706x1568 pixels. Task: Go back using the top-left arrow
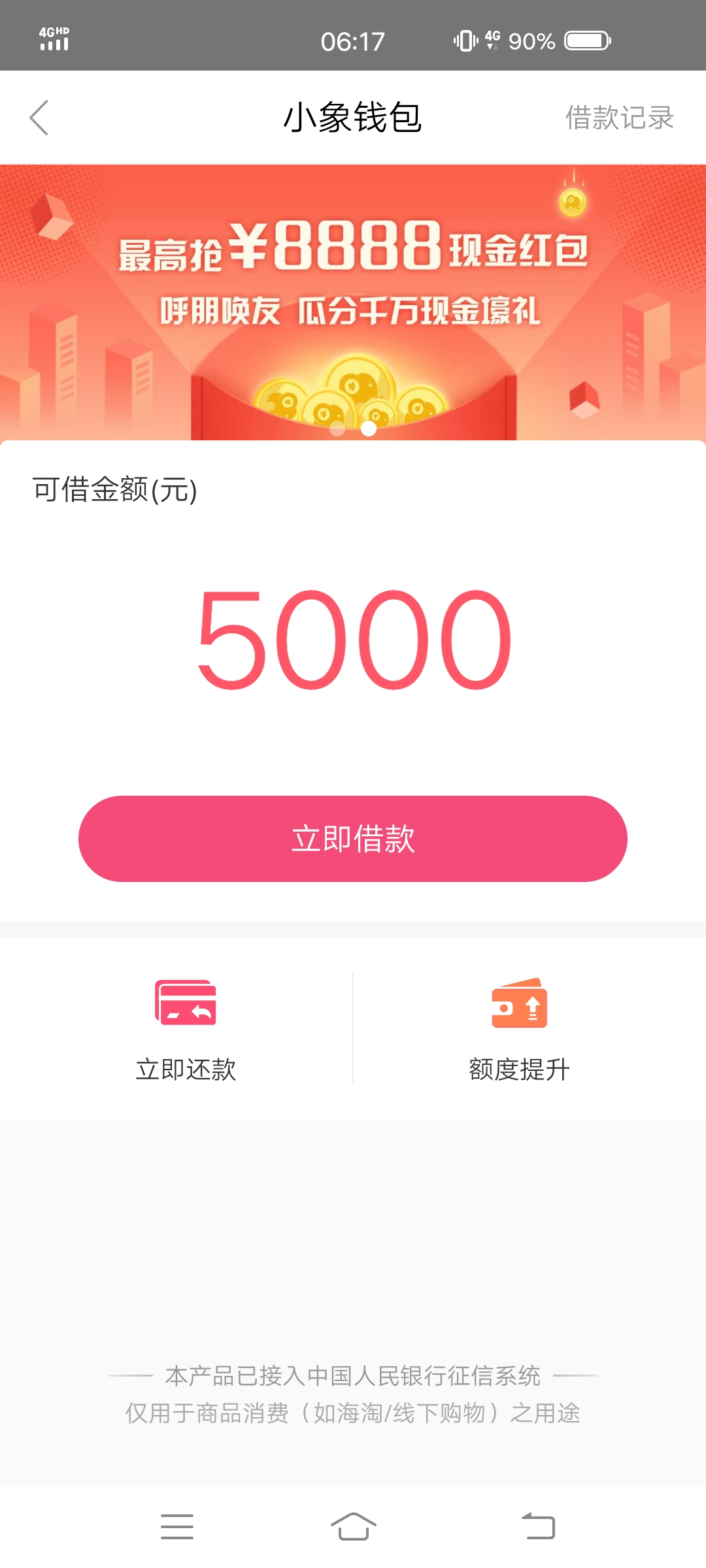(x=39, y=118)
